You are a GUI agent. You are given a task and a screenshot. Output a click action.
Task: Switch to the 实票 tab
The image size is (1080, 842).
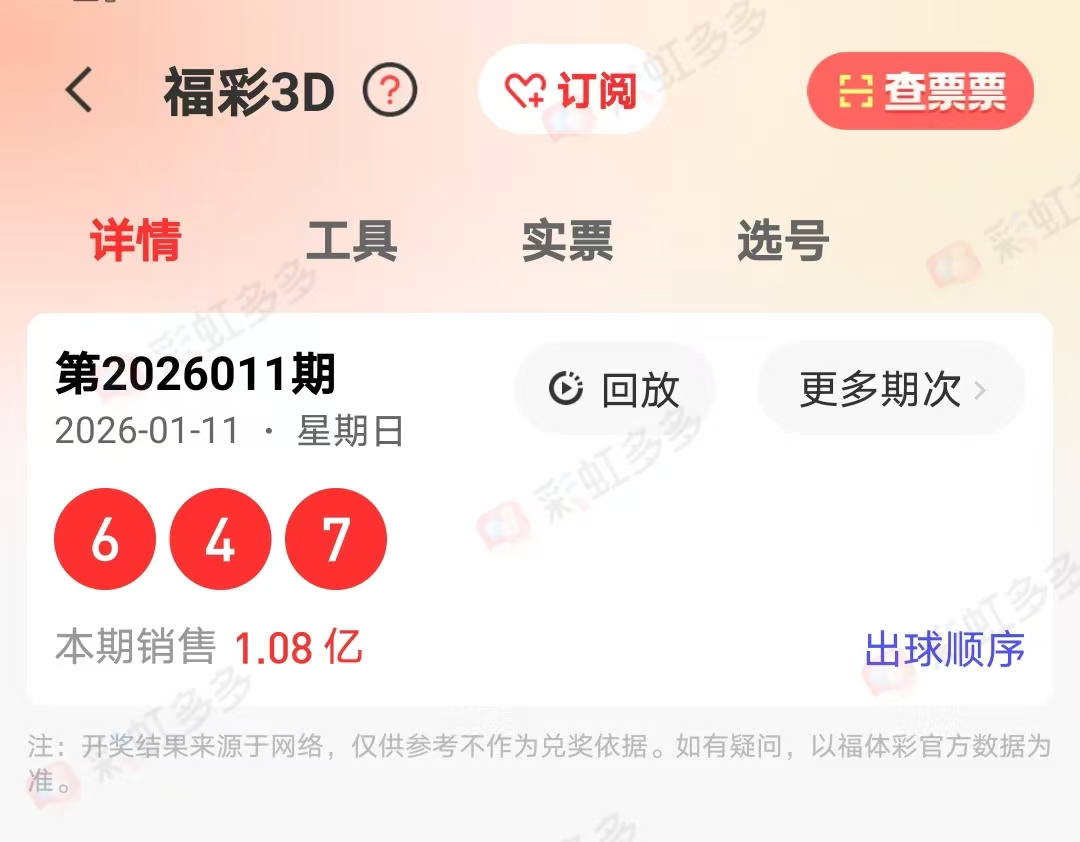point(567,241)
